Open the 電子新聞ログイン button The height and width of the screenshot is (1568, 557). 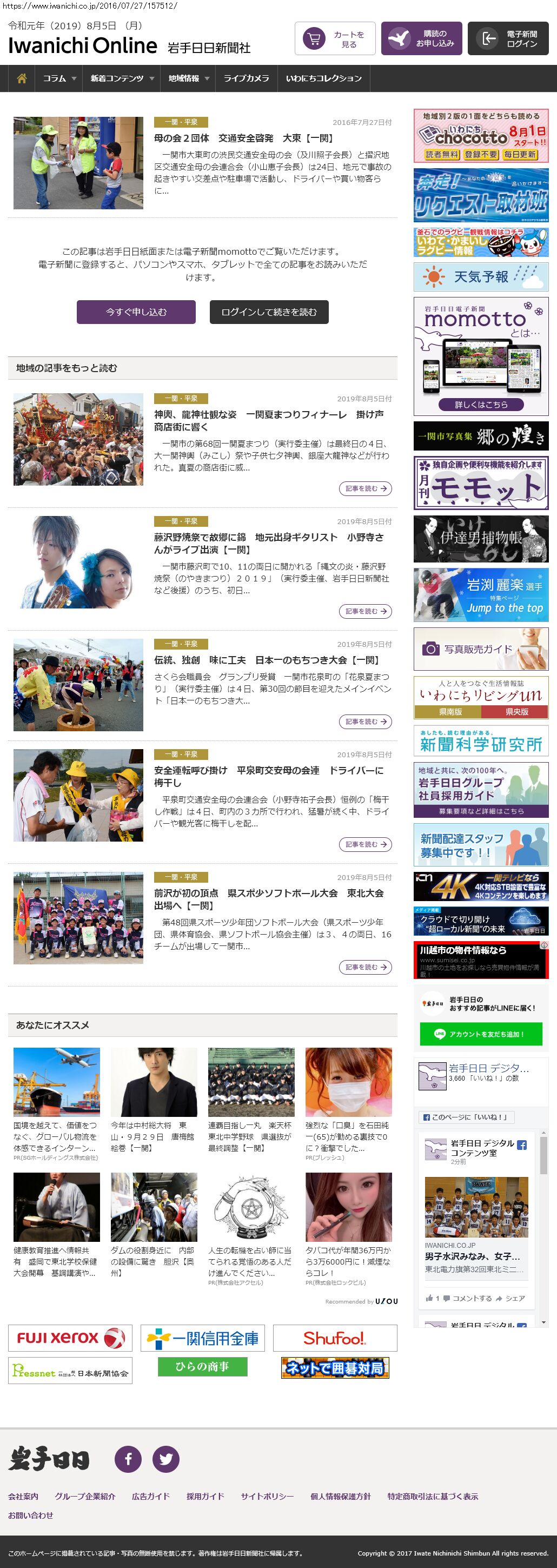tap(508, 39)
